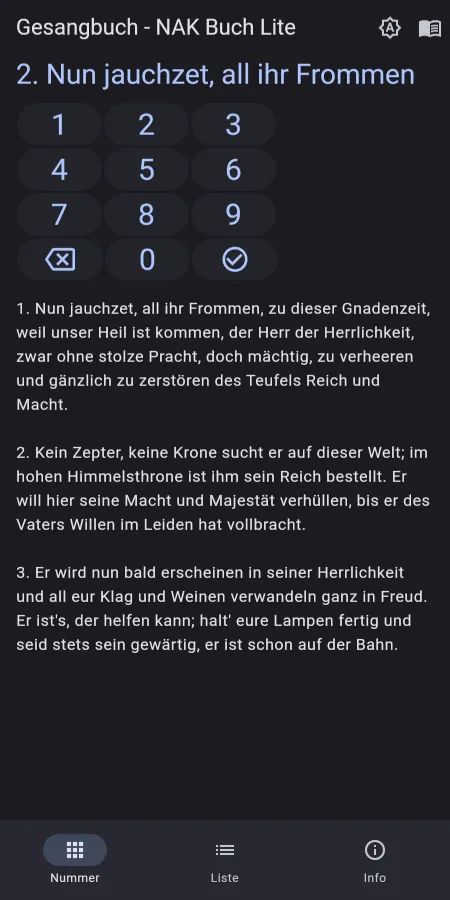Open the Info tab
The image size is (450, 900).
coord(375,859)
